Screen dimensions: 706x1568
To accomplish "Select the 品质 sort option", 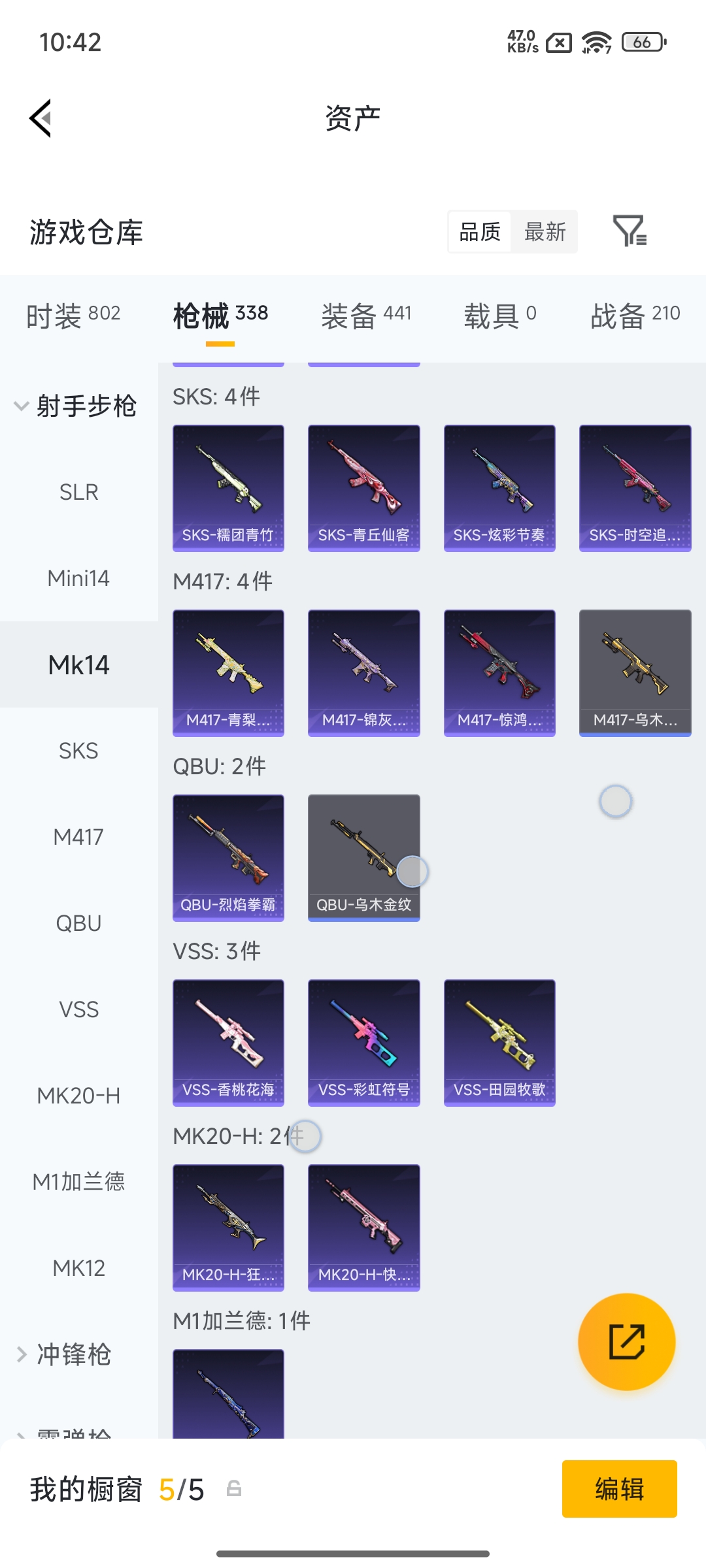I will (480, 231).
